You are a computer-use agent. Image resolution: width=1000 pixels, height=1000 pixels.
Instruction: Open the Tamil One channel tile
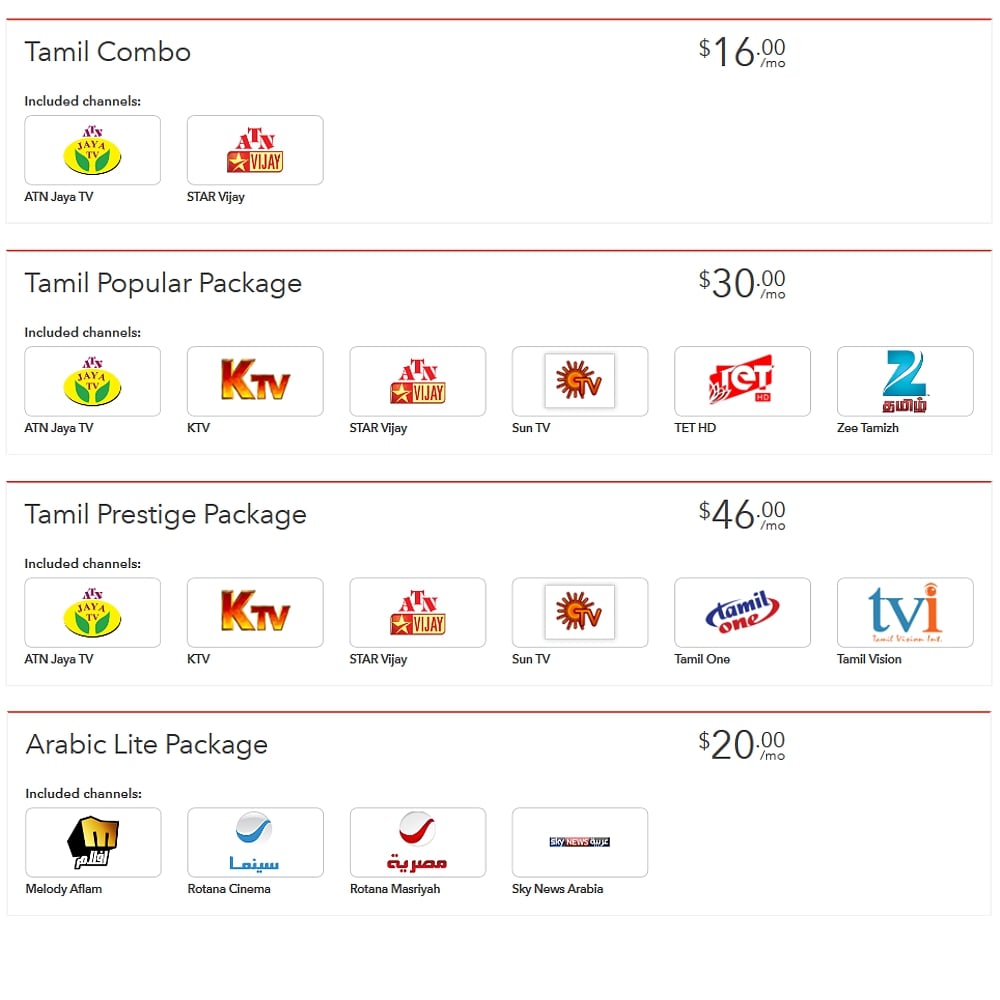(742, 612)
